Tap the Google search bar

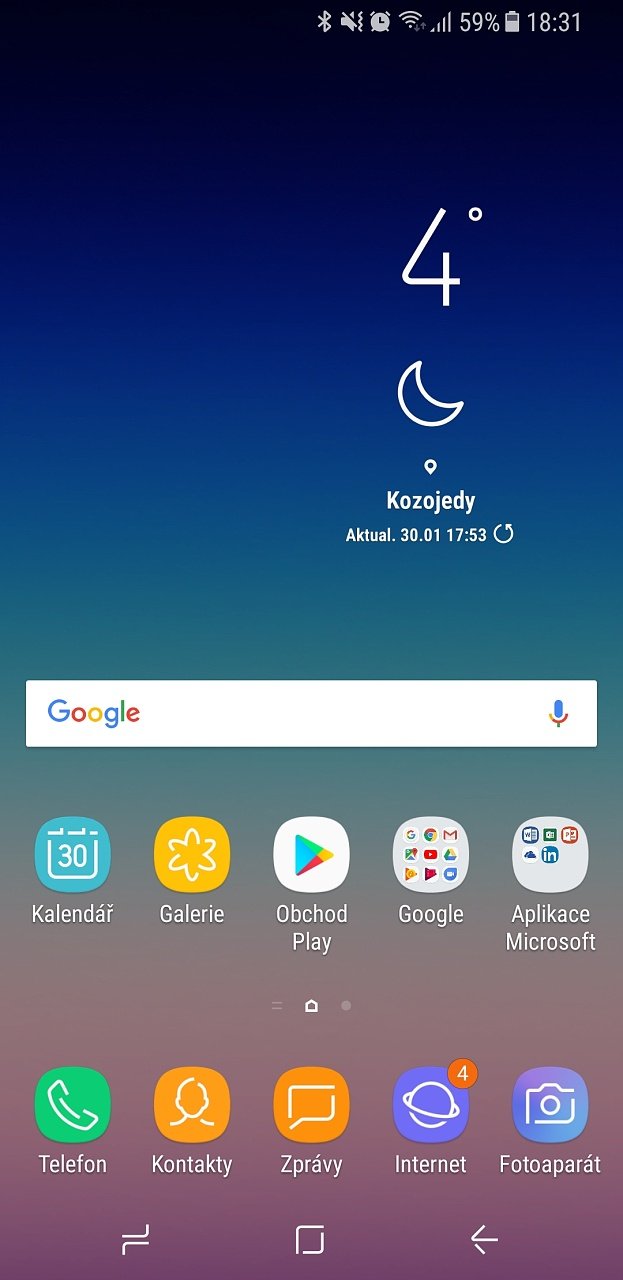click(311, 713)
